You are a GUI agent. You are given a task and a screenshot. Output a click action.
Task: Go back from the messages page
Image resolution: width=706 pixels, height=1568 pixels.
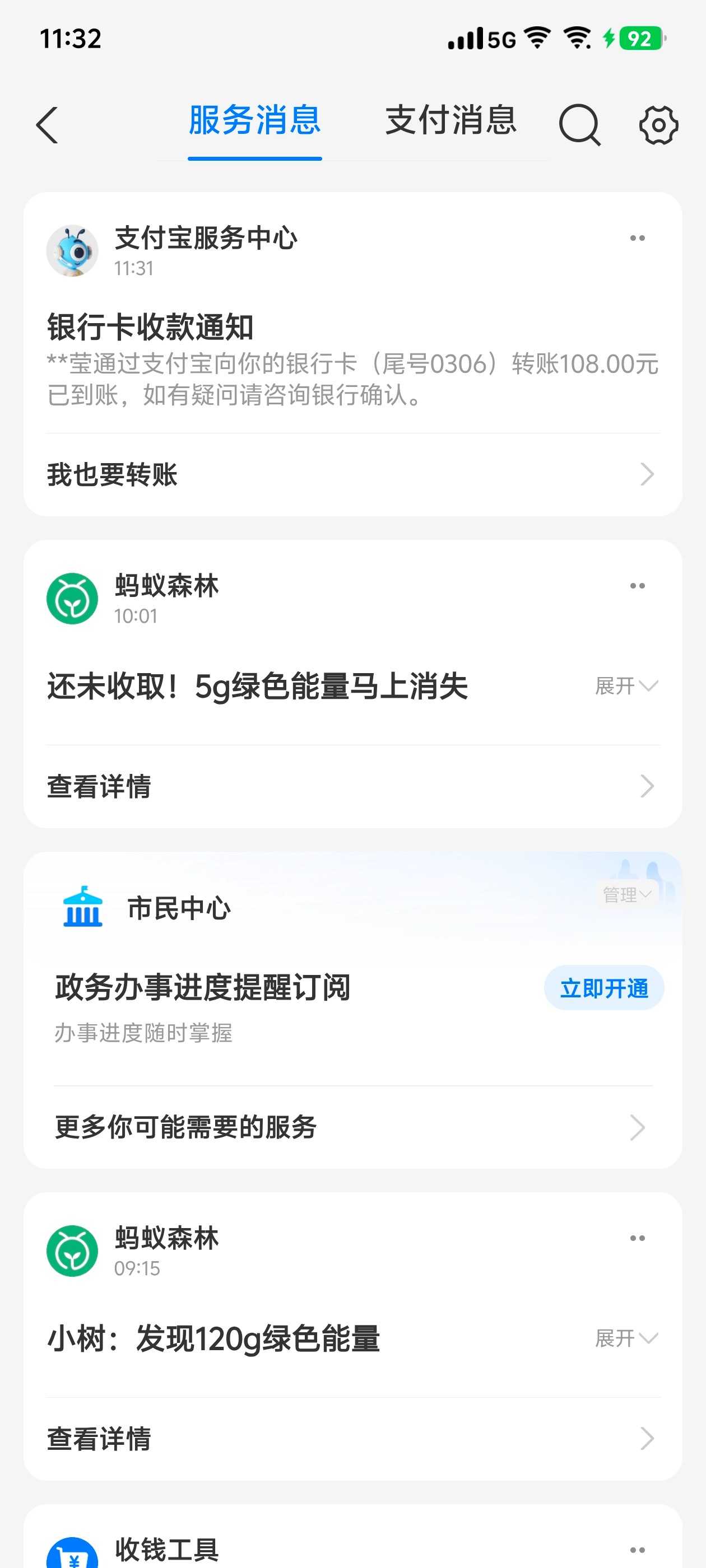tap(47, 125)
